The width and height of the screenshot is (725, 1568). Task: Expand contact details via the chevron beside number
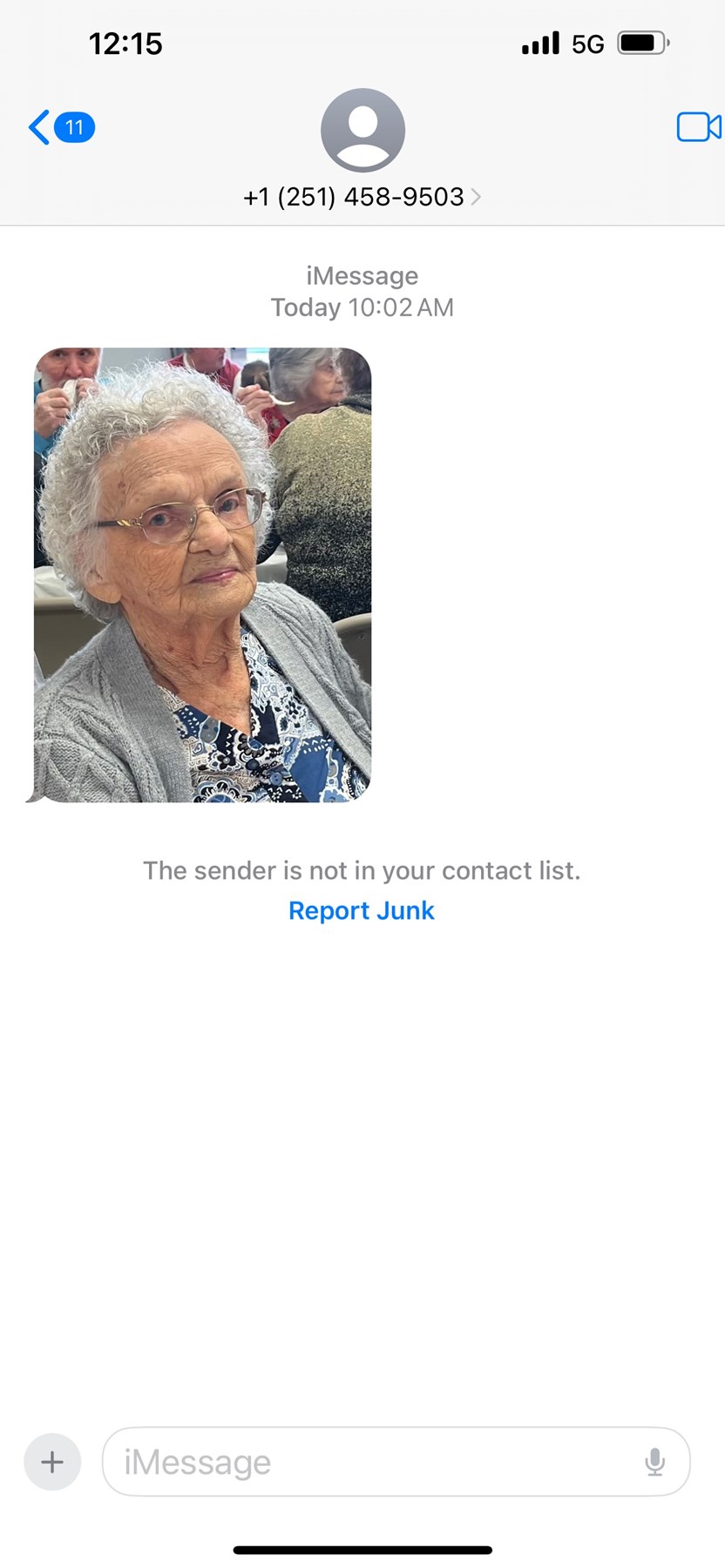(476, 197)
